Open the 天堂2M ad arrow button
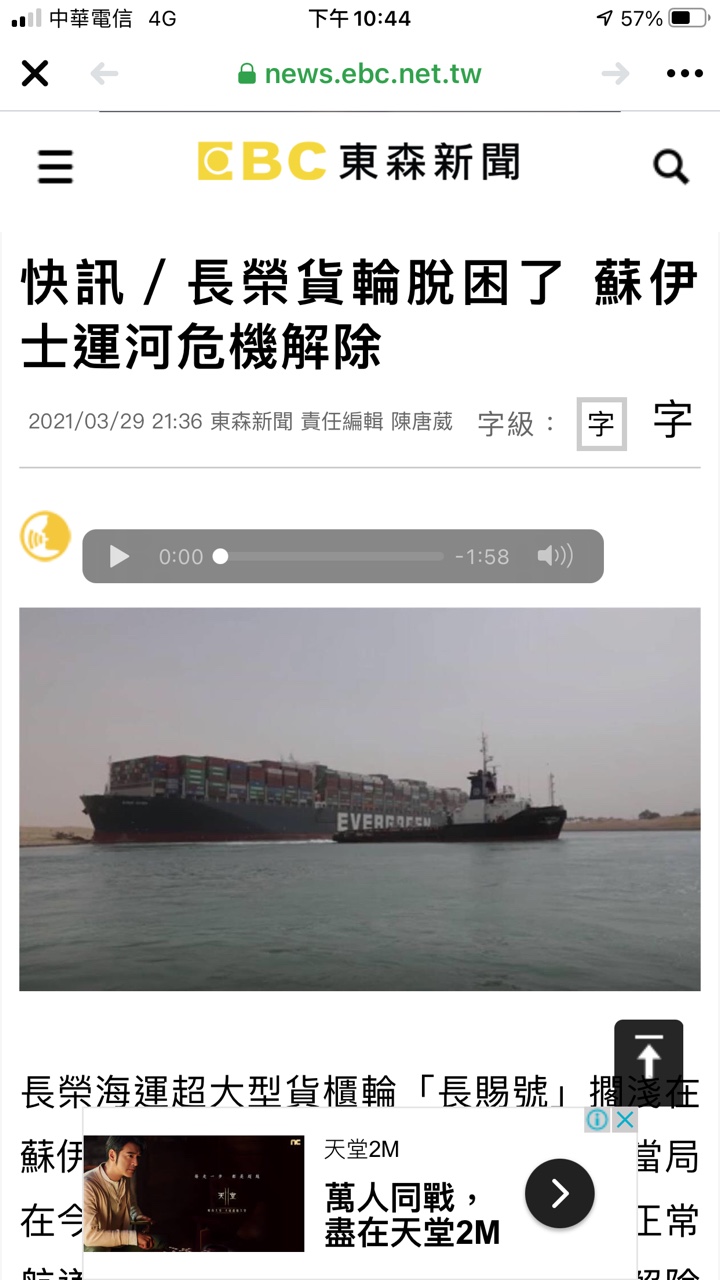Image resolution: width=720 pixels, height=1280 pixels. [560, 1193]
